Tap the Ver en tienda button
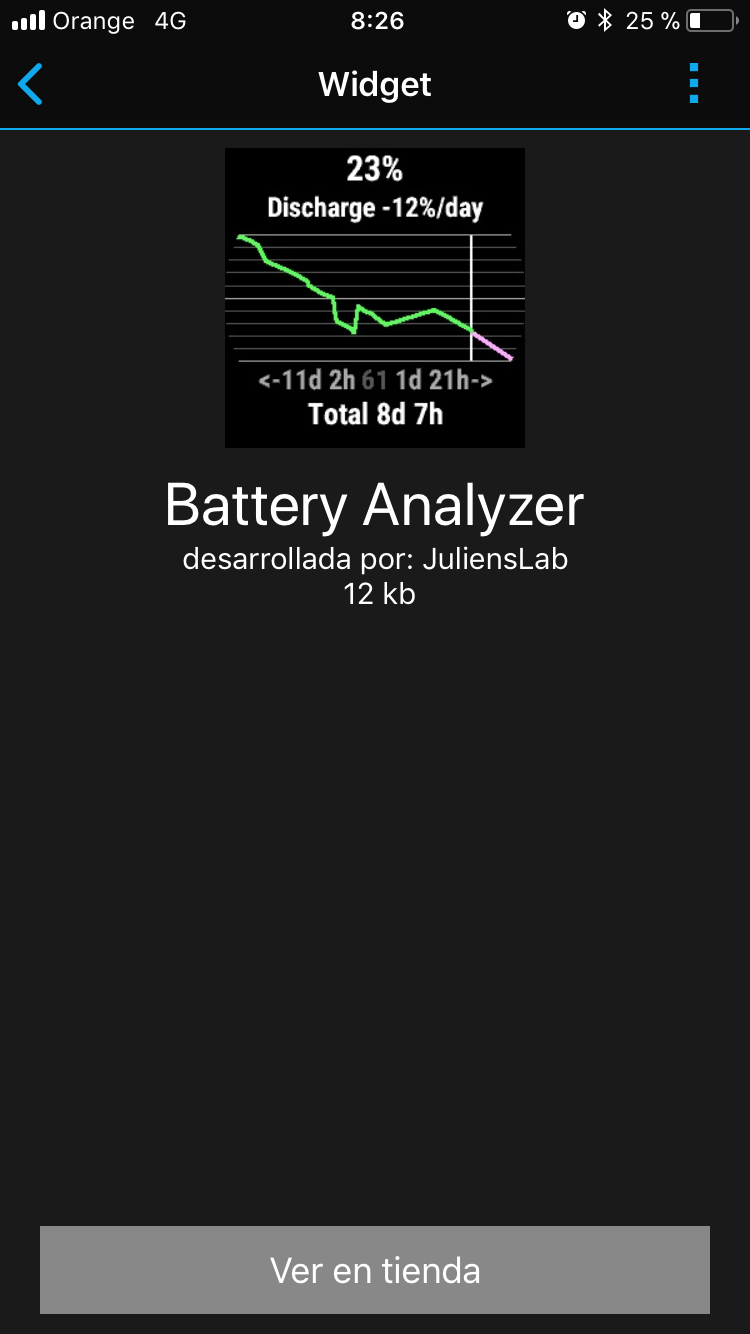The width and height of the screenshot is (750, 1334). [375, 1270]
